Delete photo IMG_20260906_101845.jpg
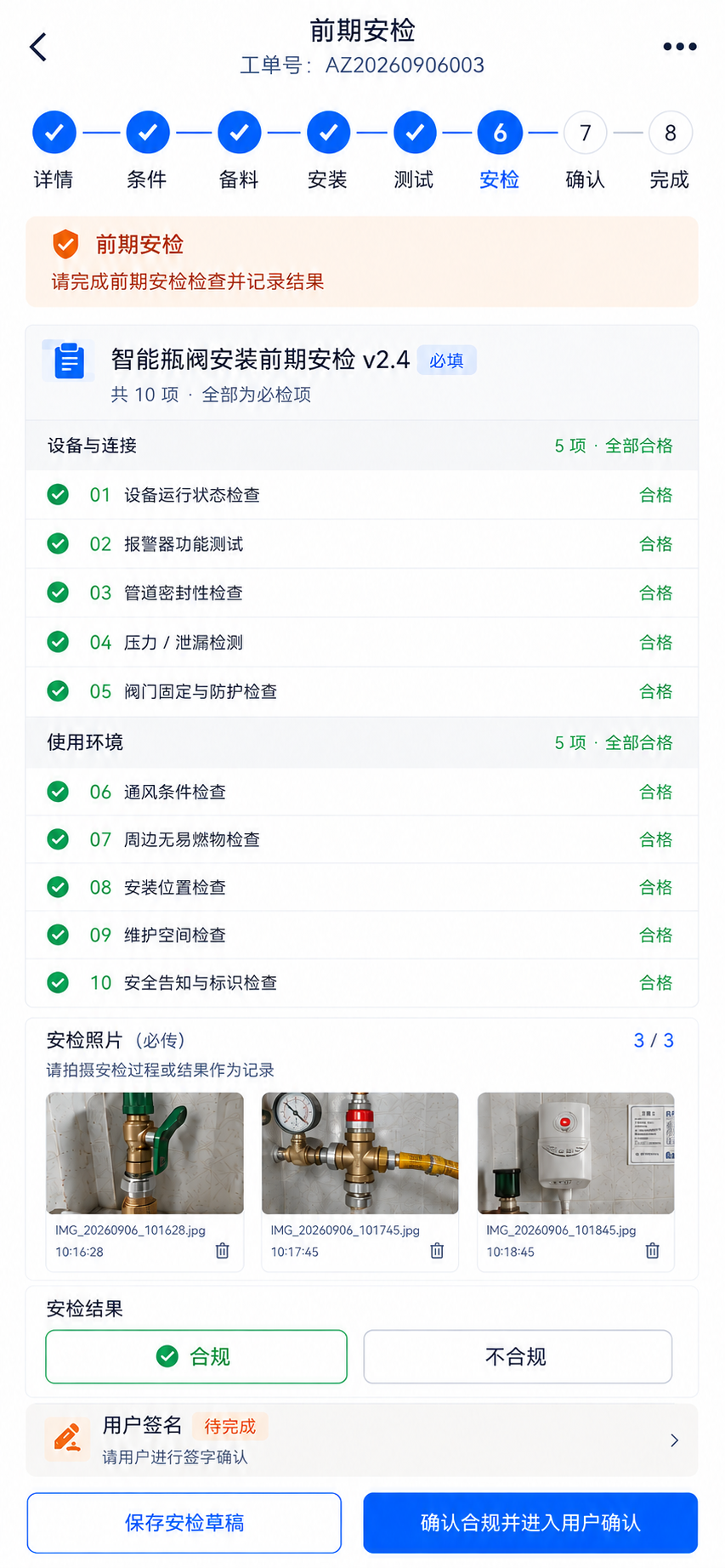725x1568 pixels. [652, 1251]
